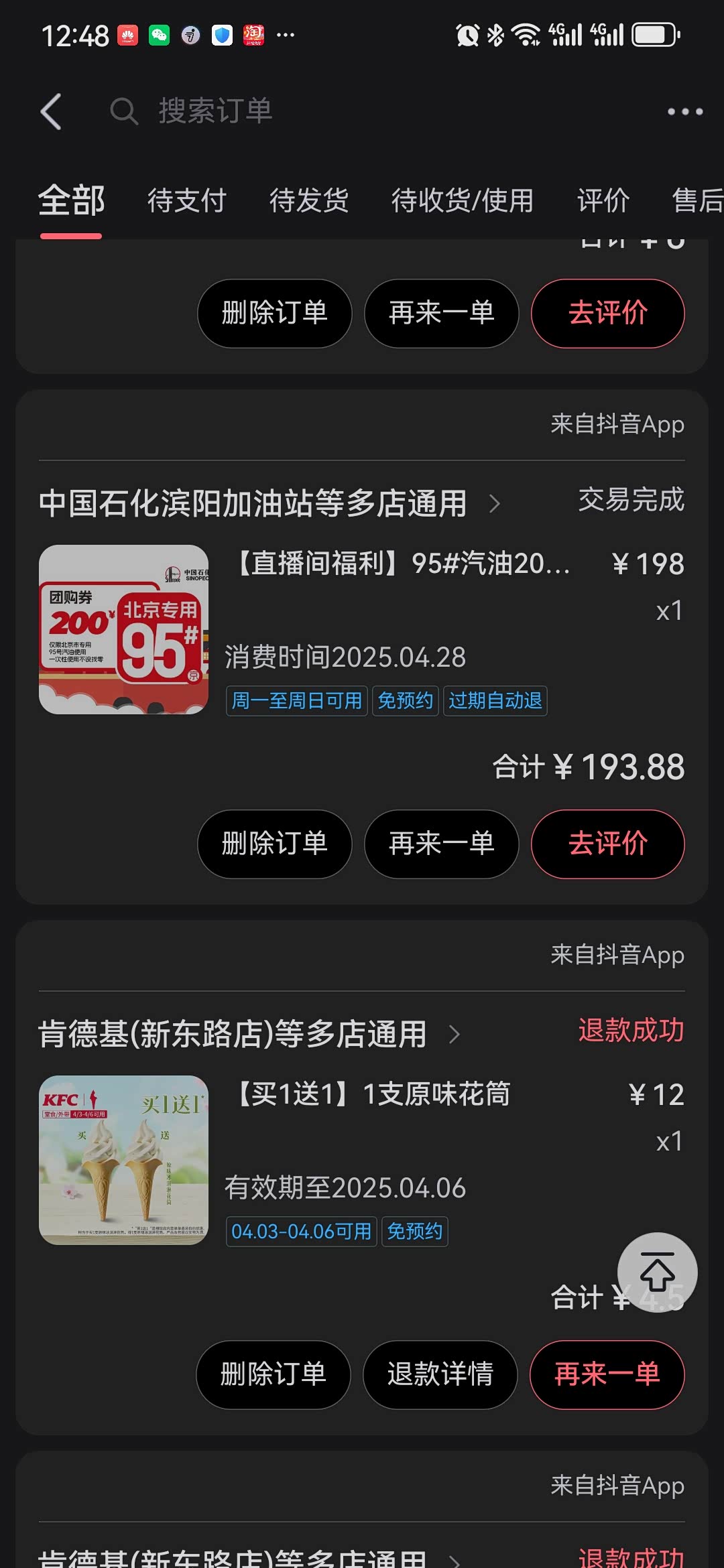Delete the 原味花筒 order
This screenshot has width=724, height=1568.
(x=273, y=1374)
